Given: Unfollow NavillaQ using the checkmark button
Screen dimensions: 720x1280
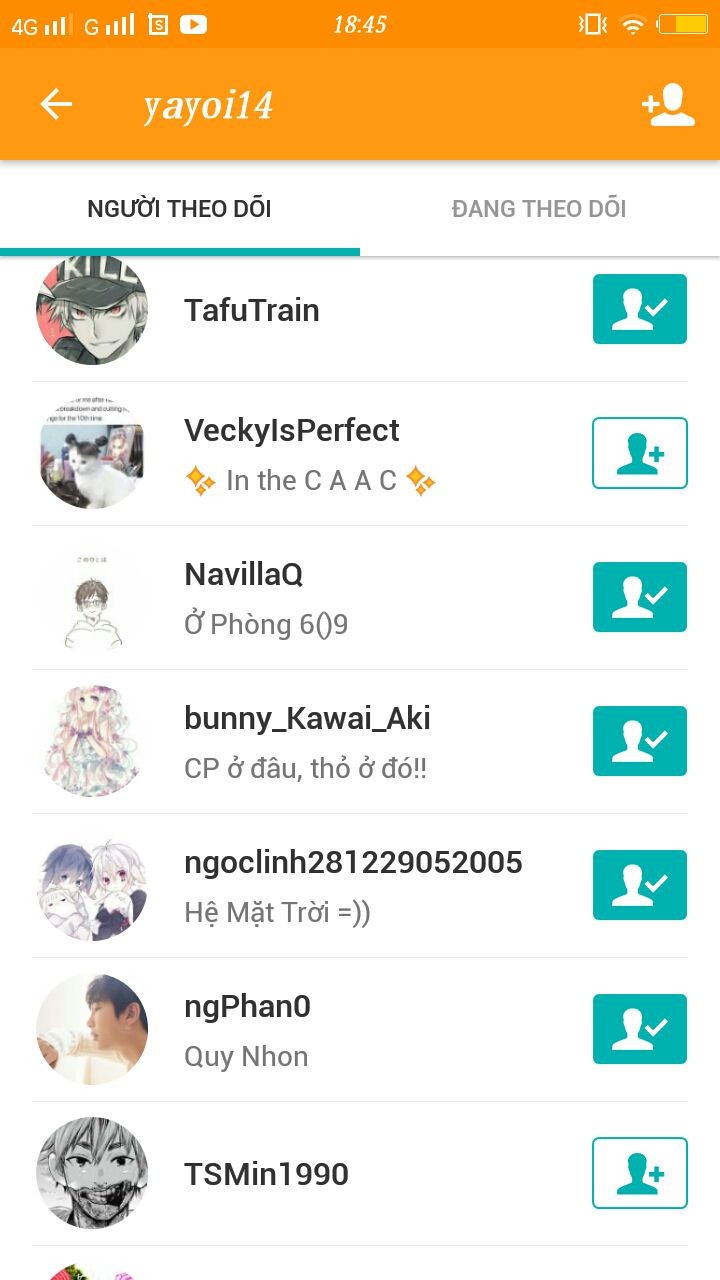Looking at the screenshot, I should tap(639, 597).
